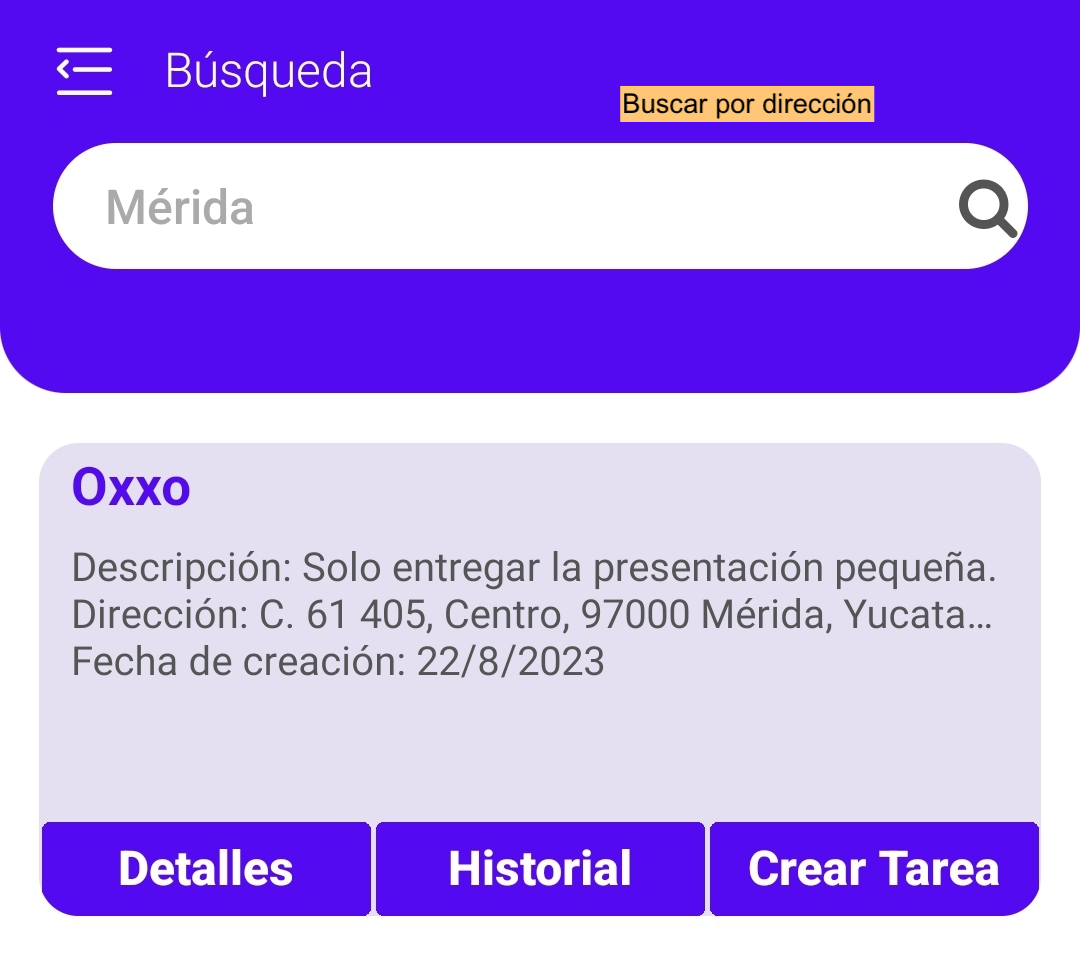The width and height of the screenshot is (1080, 974).
Task: Tap the magnifying glass search icon
Action: 987,208
